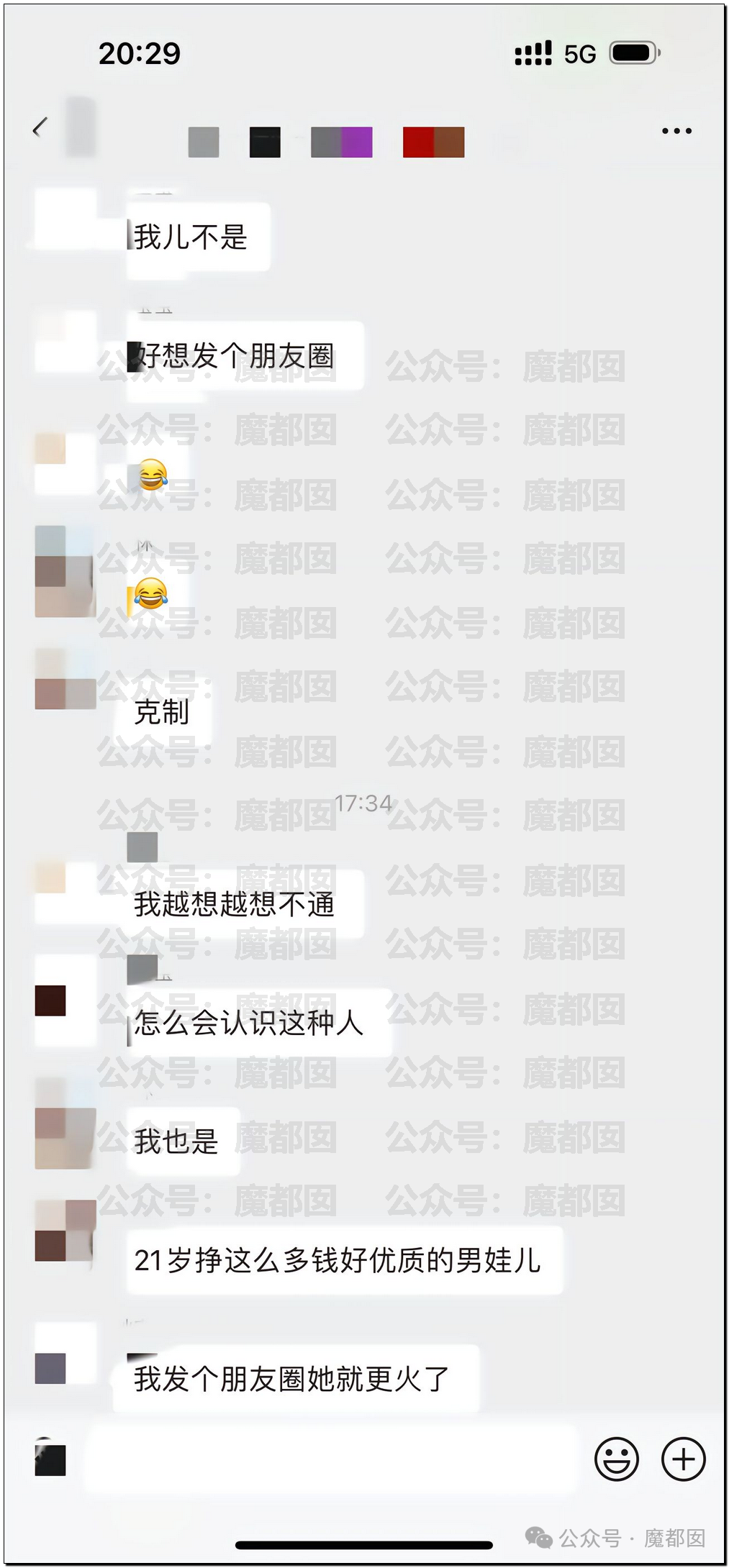This screenshot has height=1568, width=729.
Task: Open the emoji sticker panel
Action: (616, 1459)
